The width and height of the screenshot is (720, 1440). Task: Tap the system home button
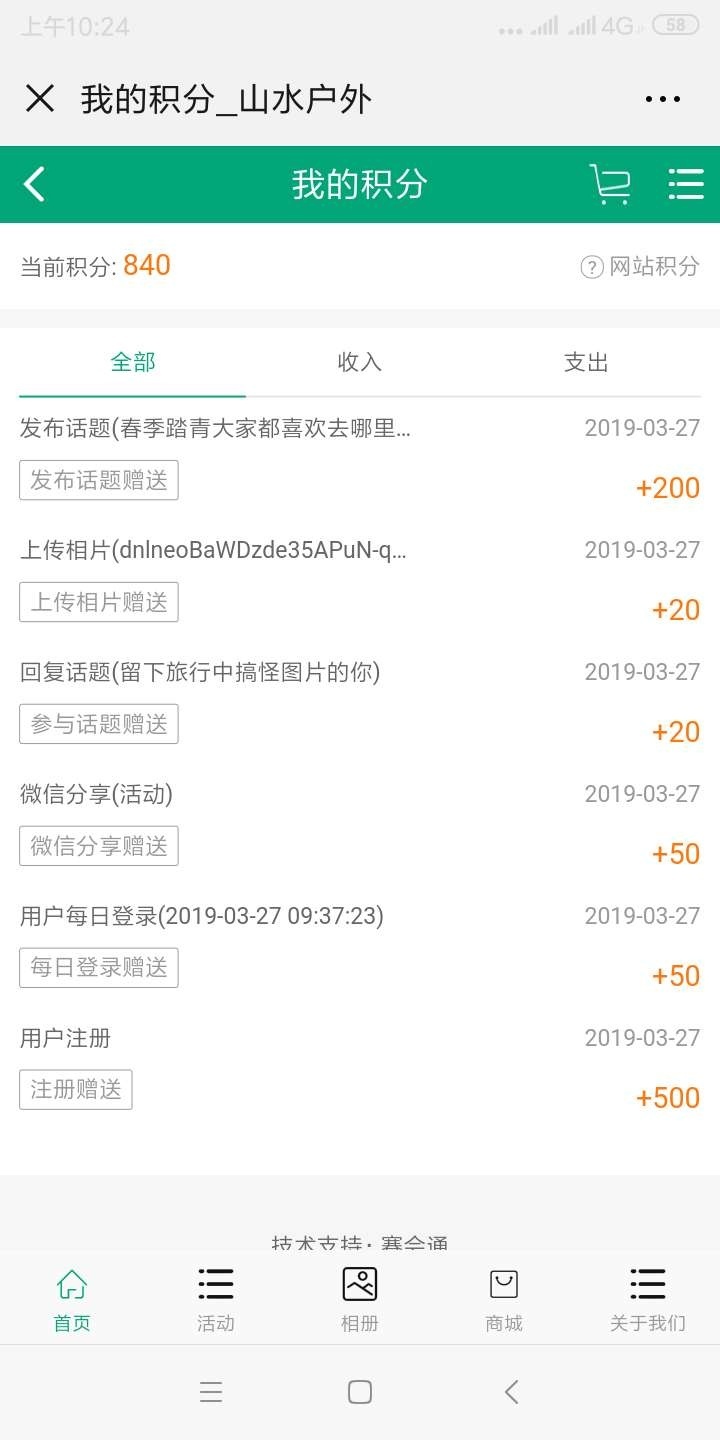(360, 1392)
